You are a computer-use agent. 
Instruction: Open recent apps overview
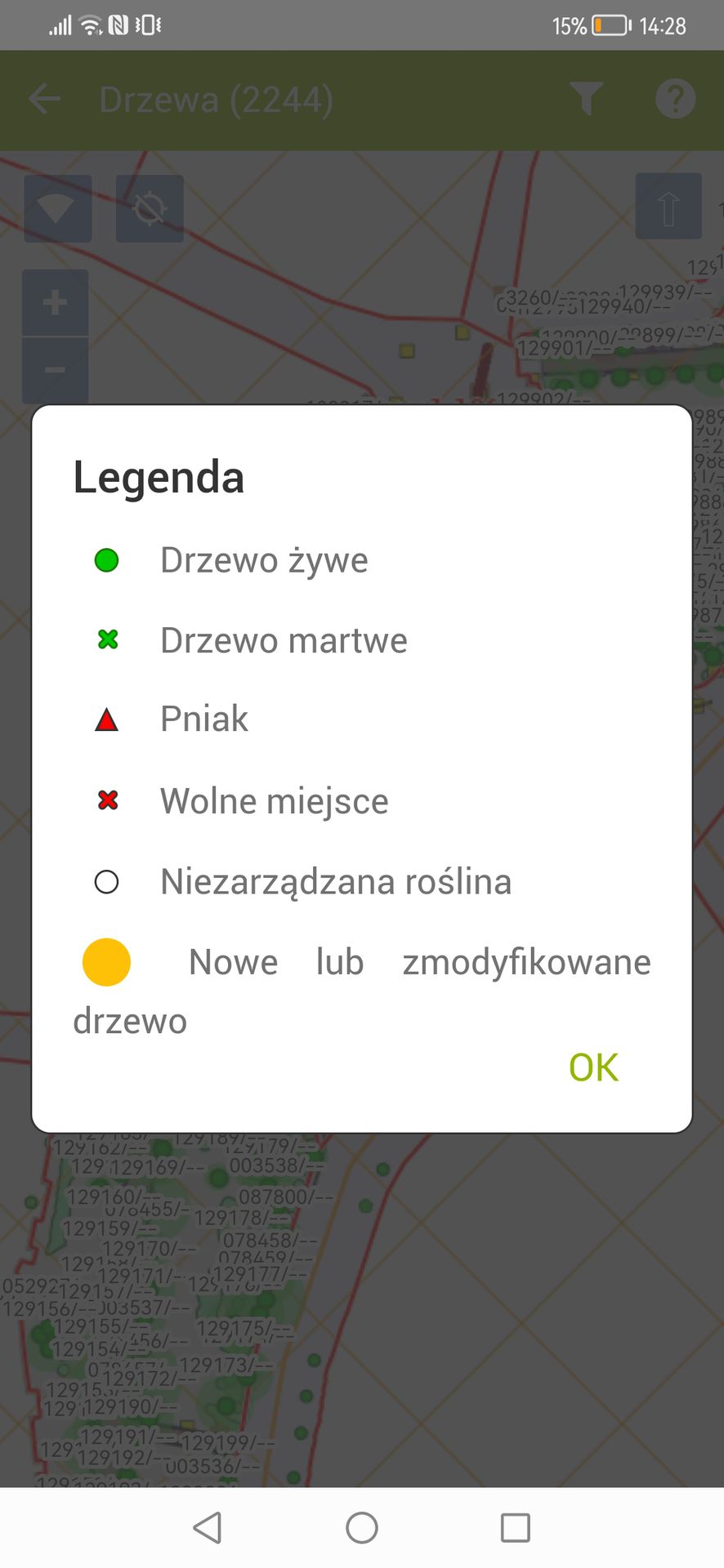(516, 1527)
